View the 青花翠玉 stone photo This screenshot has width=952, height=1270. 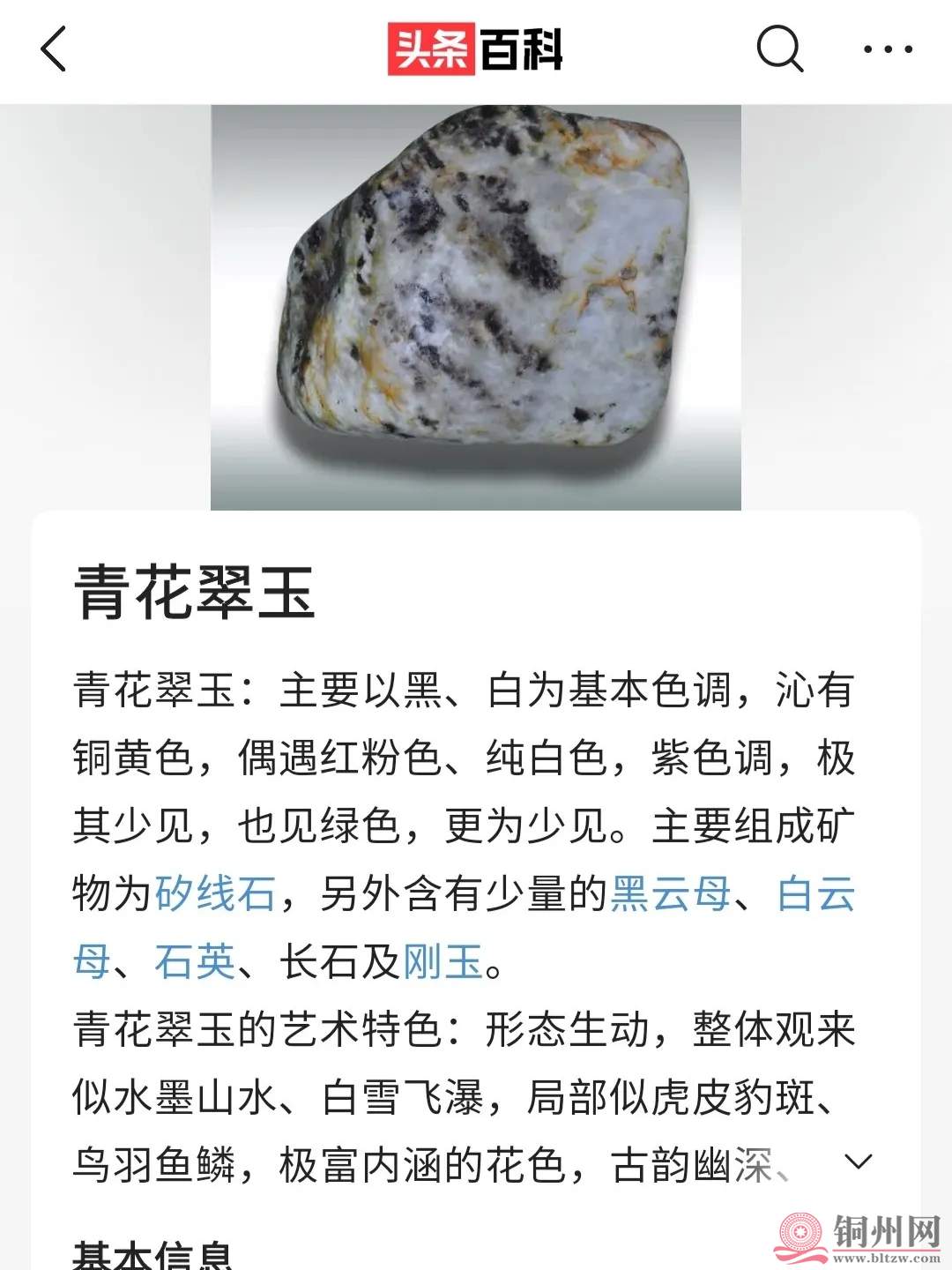coord(476,307)
